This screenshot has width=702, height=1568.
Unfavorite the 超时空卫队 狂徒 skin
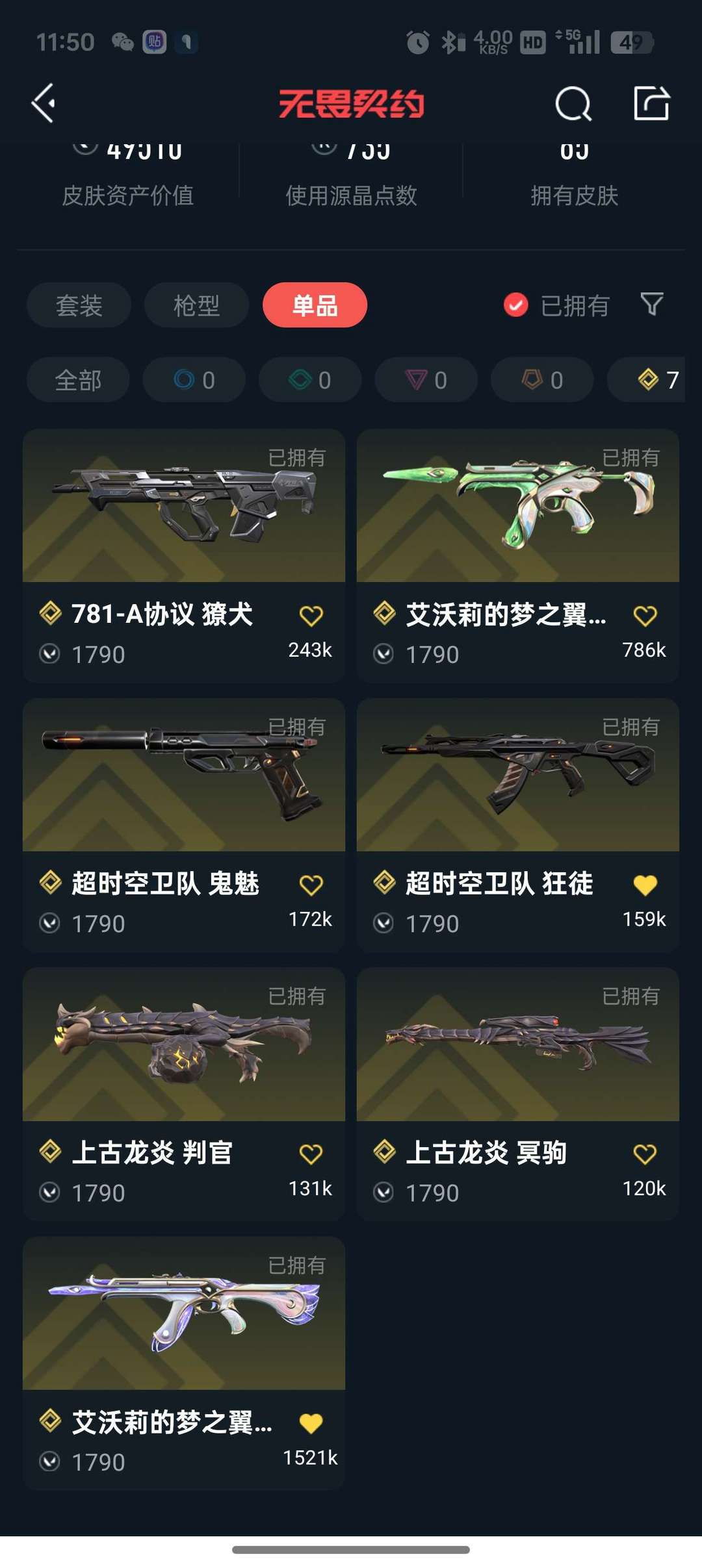pos(645,885)
